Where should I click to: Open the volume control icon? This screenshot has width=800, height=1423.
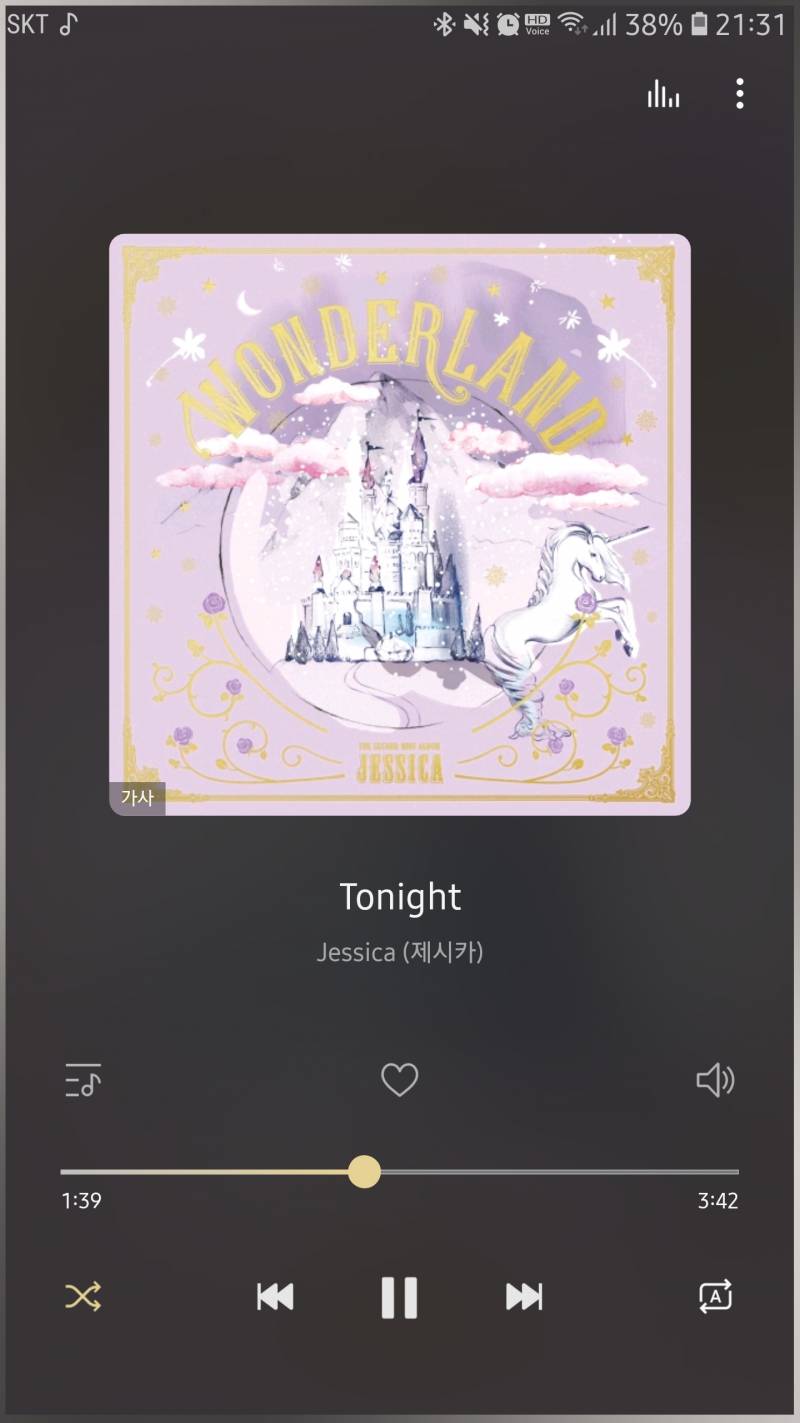[x=715, y=1080]
